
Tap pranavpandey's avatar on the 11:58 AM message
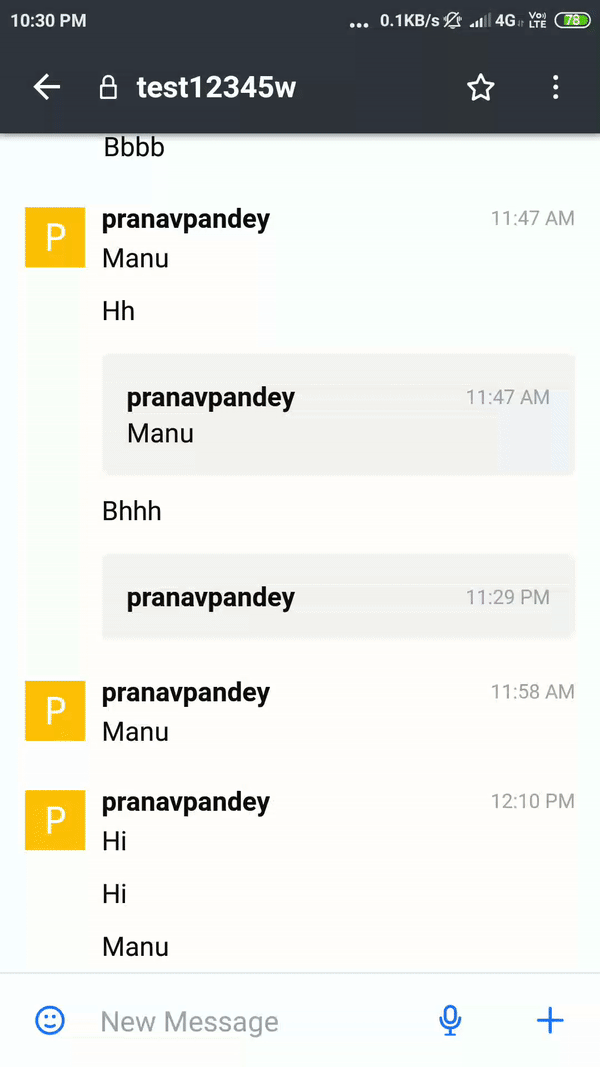click(x=55, y=710)
